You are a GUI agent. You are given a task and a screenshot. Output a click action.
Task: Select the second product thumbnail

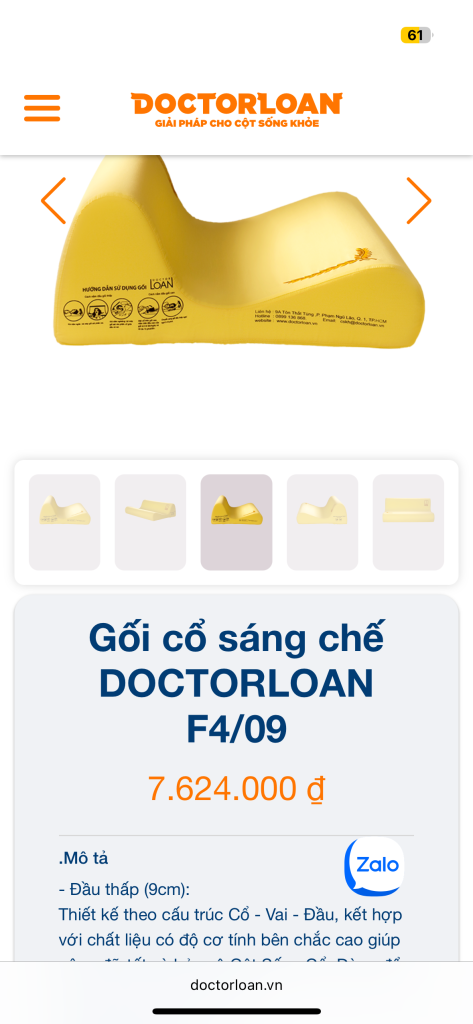click(150, 522)
